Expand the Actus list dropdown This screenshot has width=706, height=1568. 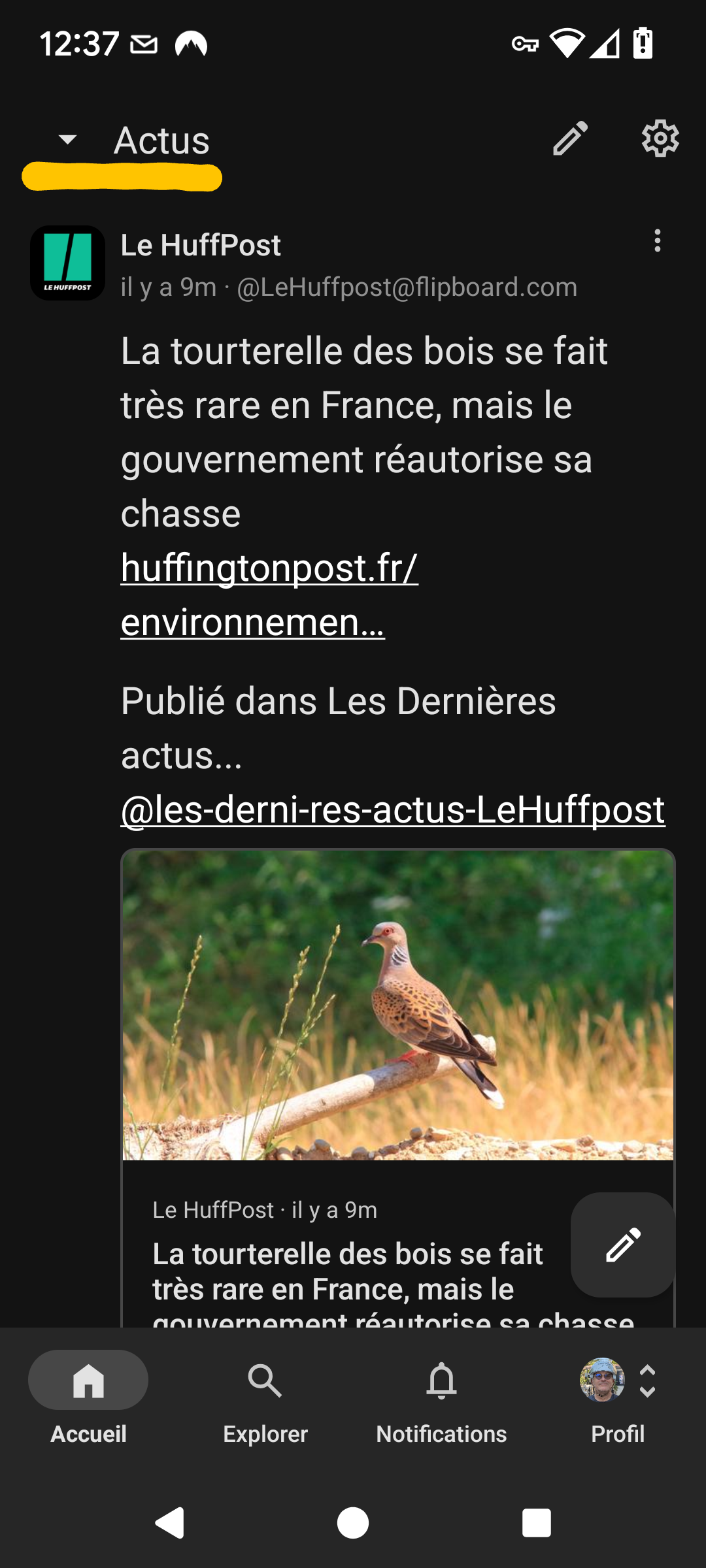pos(67,139)
